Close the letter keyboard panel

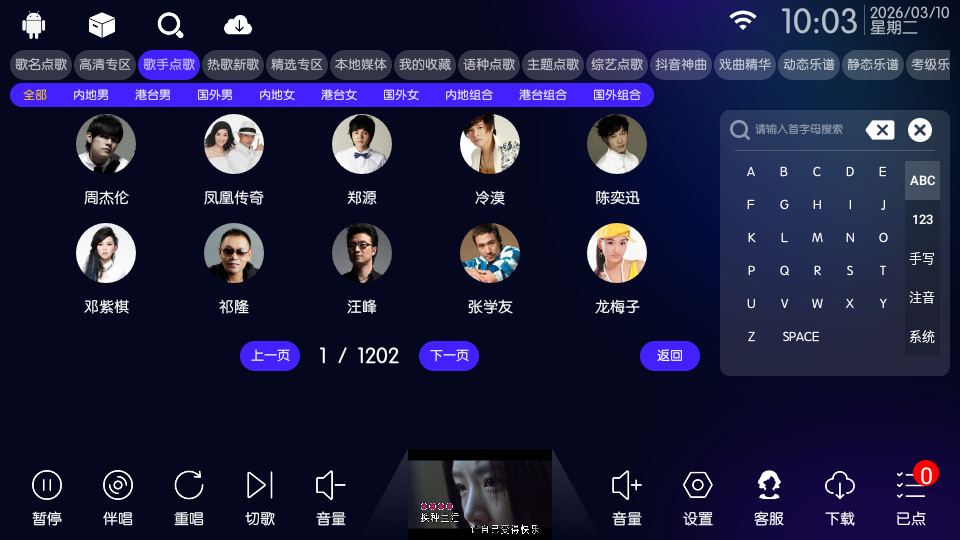pos(920,130)
